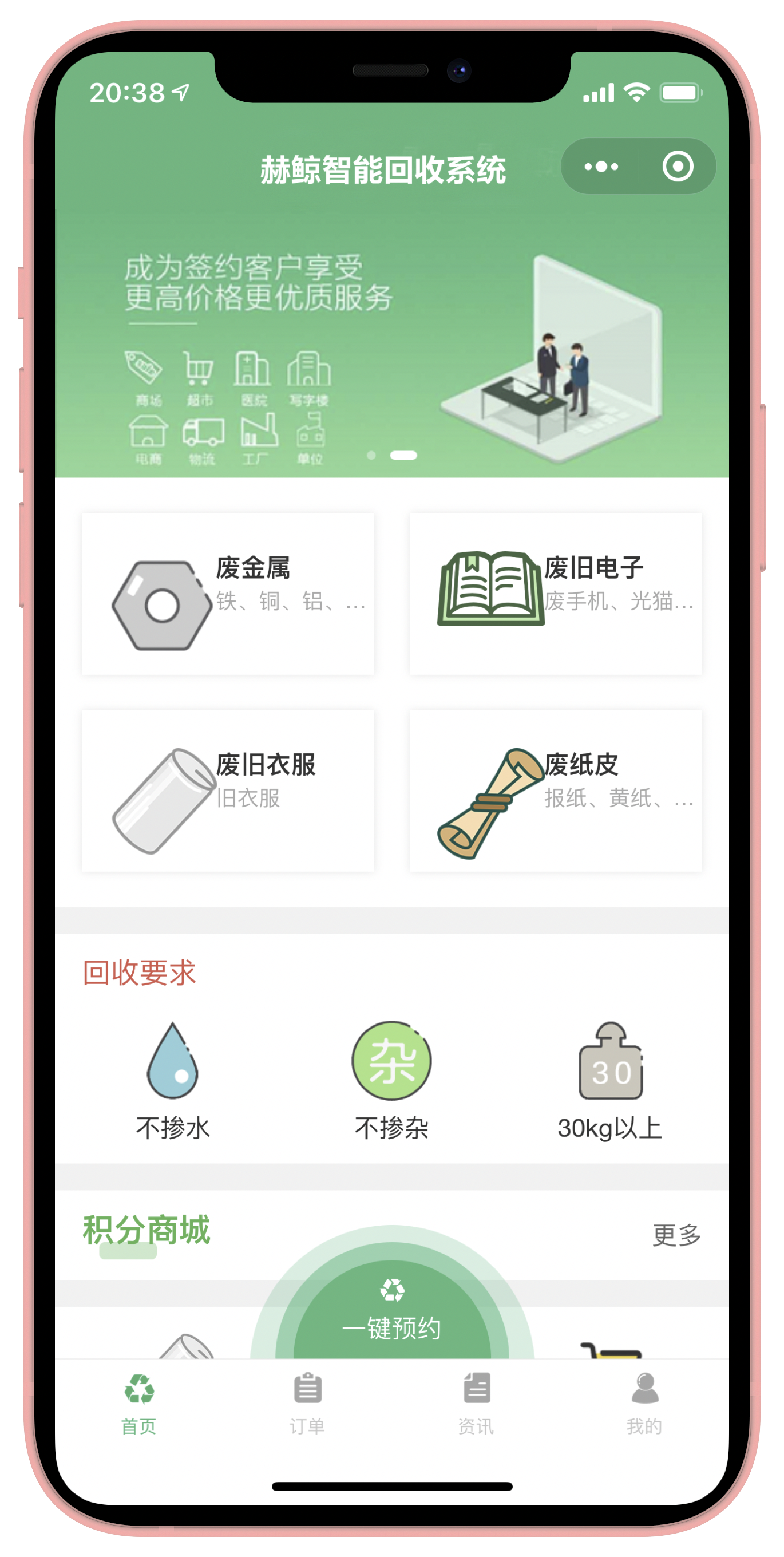Switch to the 订单 tab
The height and width of the screenshot is (1557, 784).
click(308, 1404)
